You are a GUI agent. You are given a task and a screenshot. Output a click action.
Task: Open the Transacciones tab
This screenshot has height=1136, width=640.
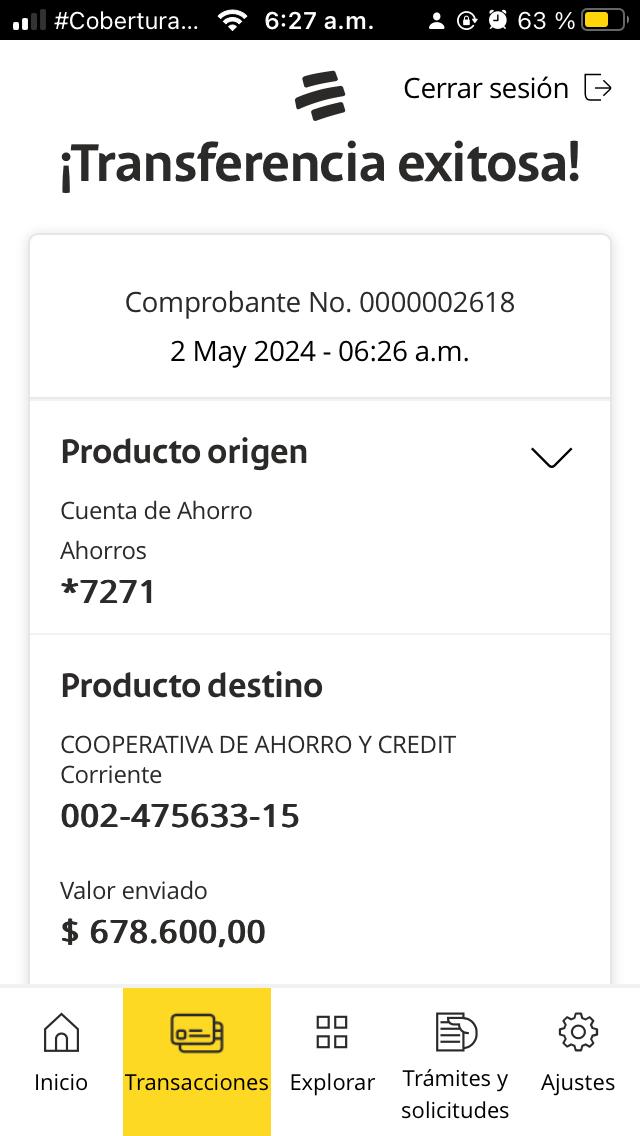click(x=197, y=1056)
